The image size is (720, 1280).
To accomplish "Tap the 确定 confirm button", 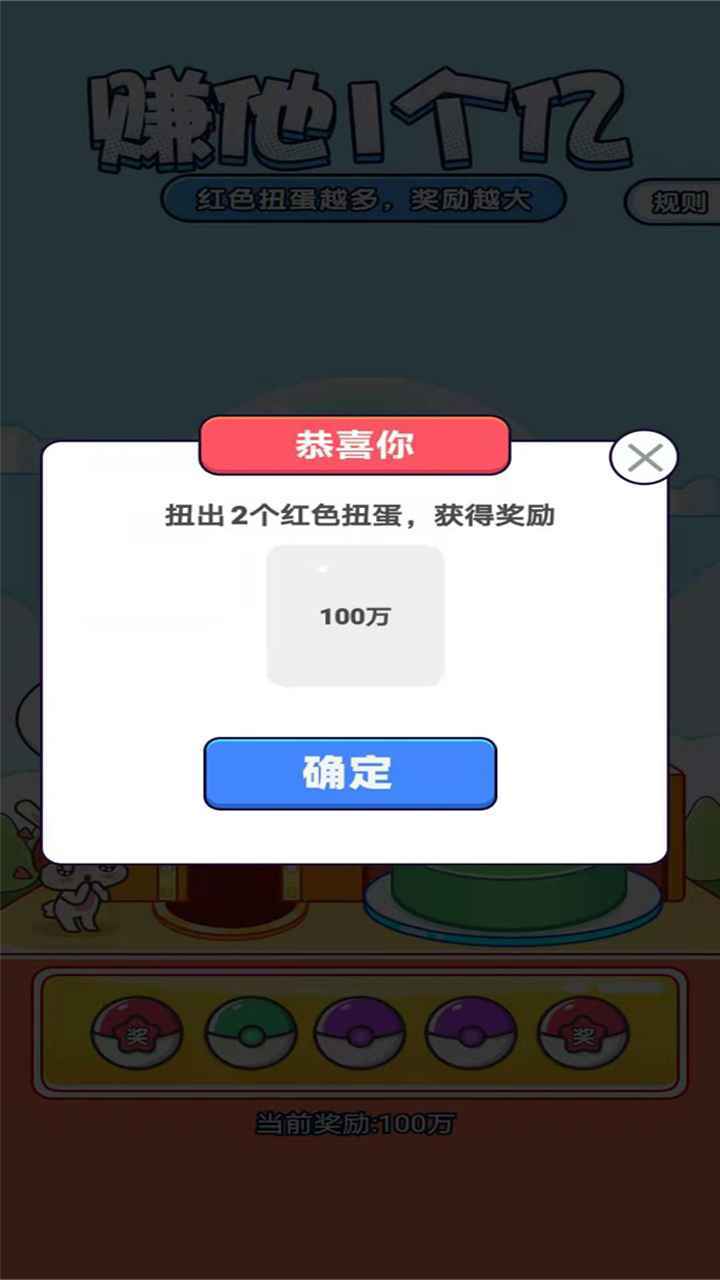I will [x=350, y=773].
